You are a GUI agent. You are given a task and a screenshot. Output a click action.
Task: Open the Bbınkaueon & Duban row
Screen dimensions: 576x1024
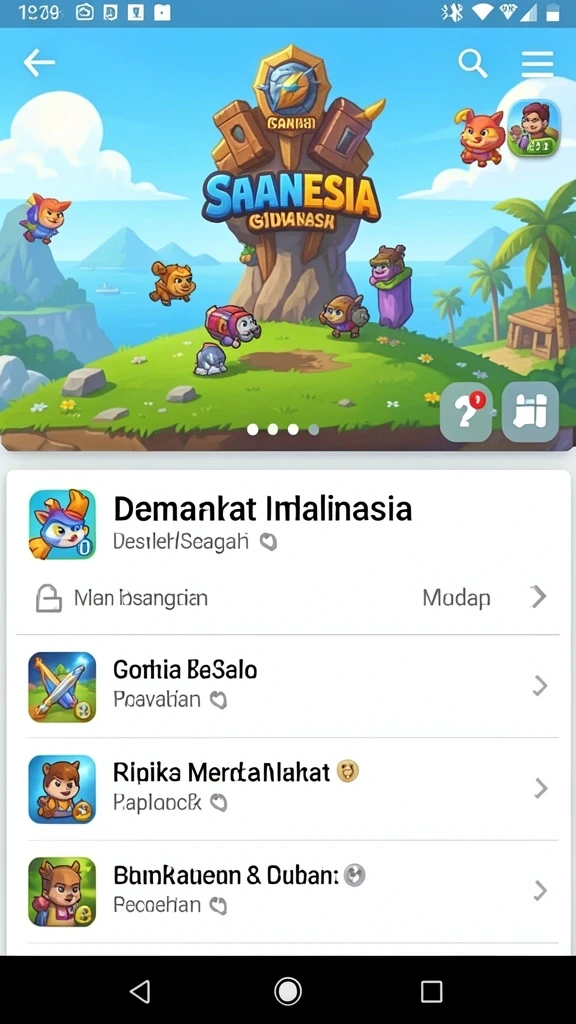point(288,891)
